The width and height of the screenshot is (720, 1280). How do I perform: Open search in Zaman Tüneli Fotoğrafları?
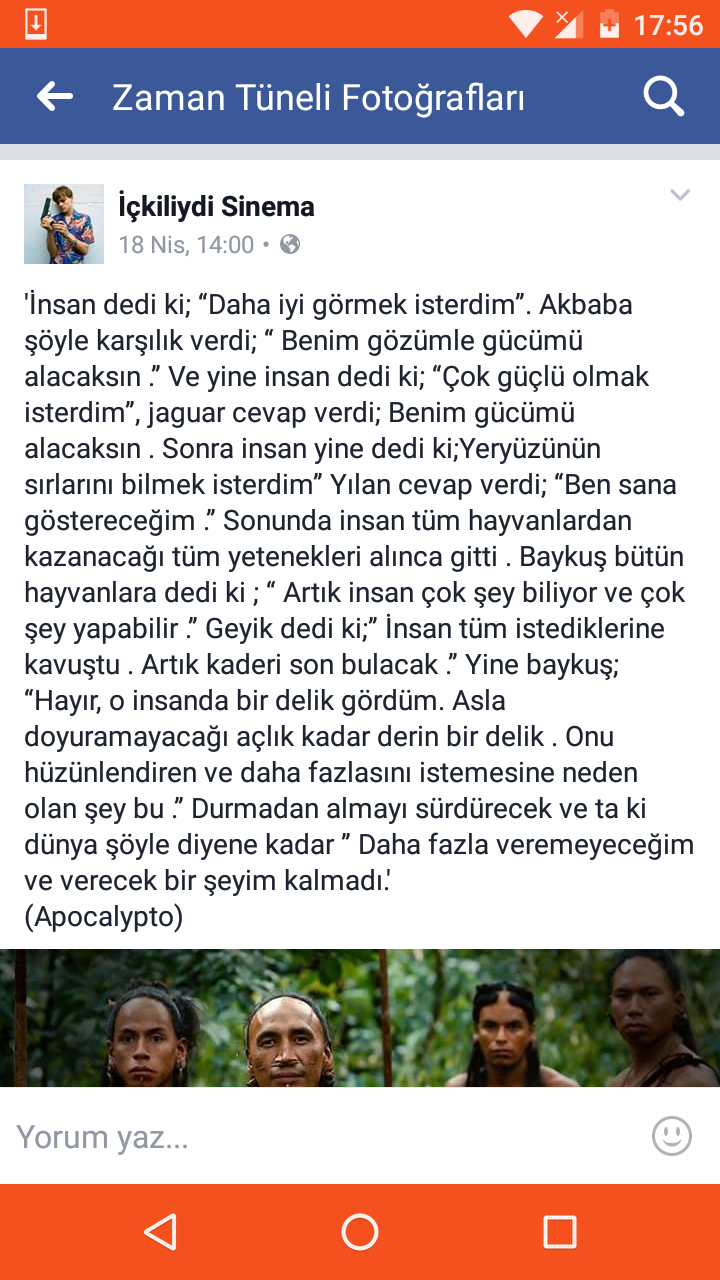pos(662,97)
